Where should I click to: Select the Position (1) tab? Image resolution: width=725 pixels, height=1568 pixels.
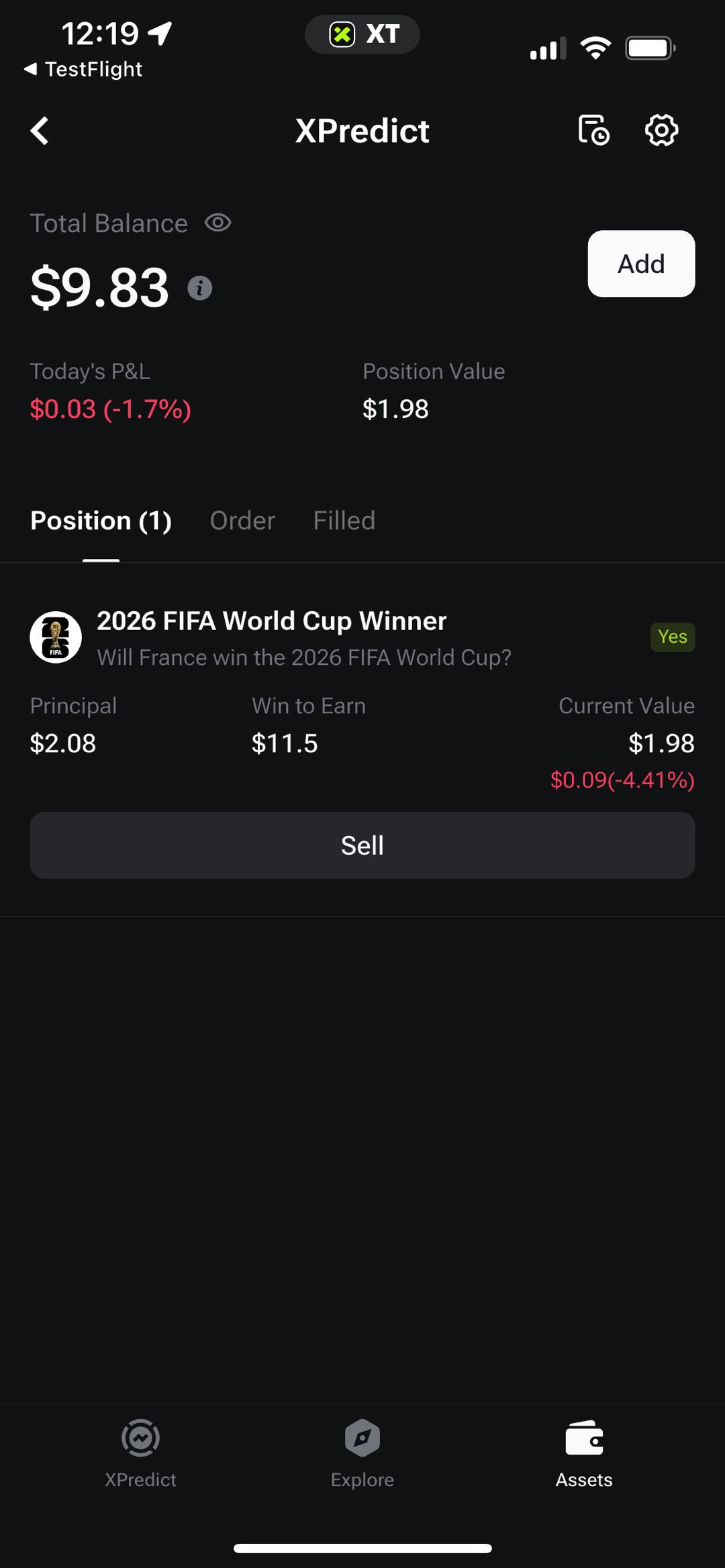(x=101, y=521)
